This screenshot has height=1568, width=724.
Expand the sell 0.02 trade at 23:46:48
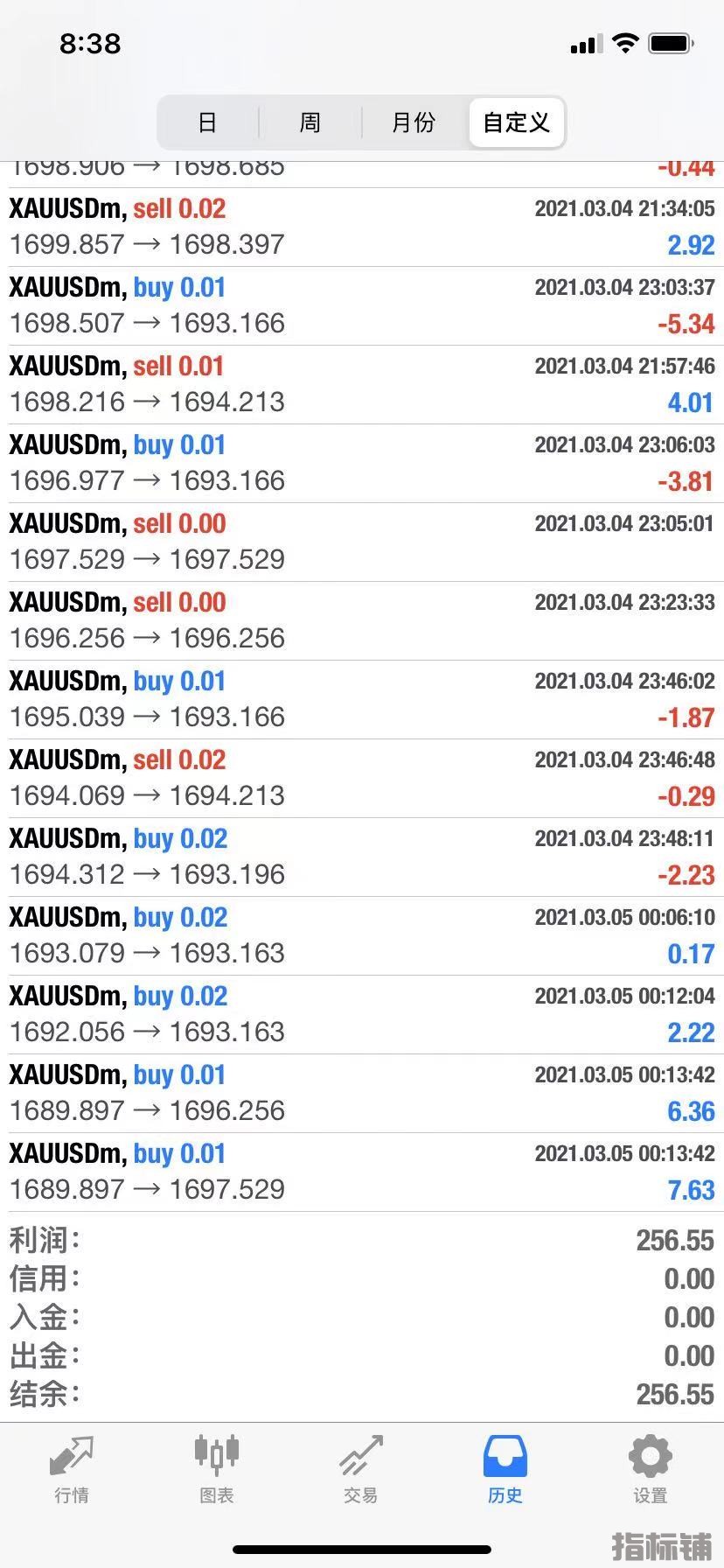coord(362,778)
